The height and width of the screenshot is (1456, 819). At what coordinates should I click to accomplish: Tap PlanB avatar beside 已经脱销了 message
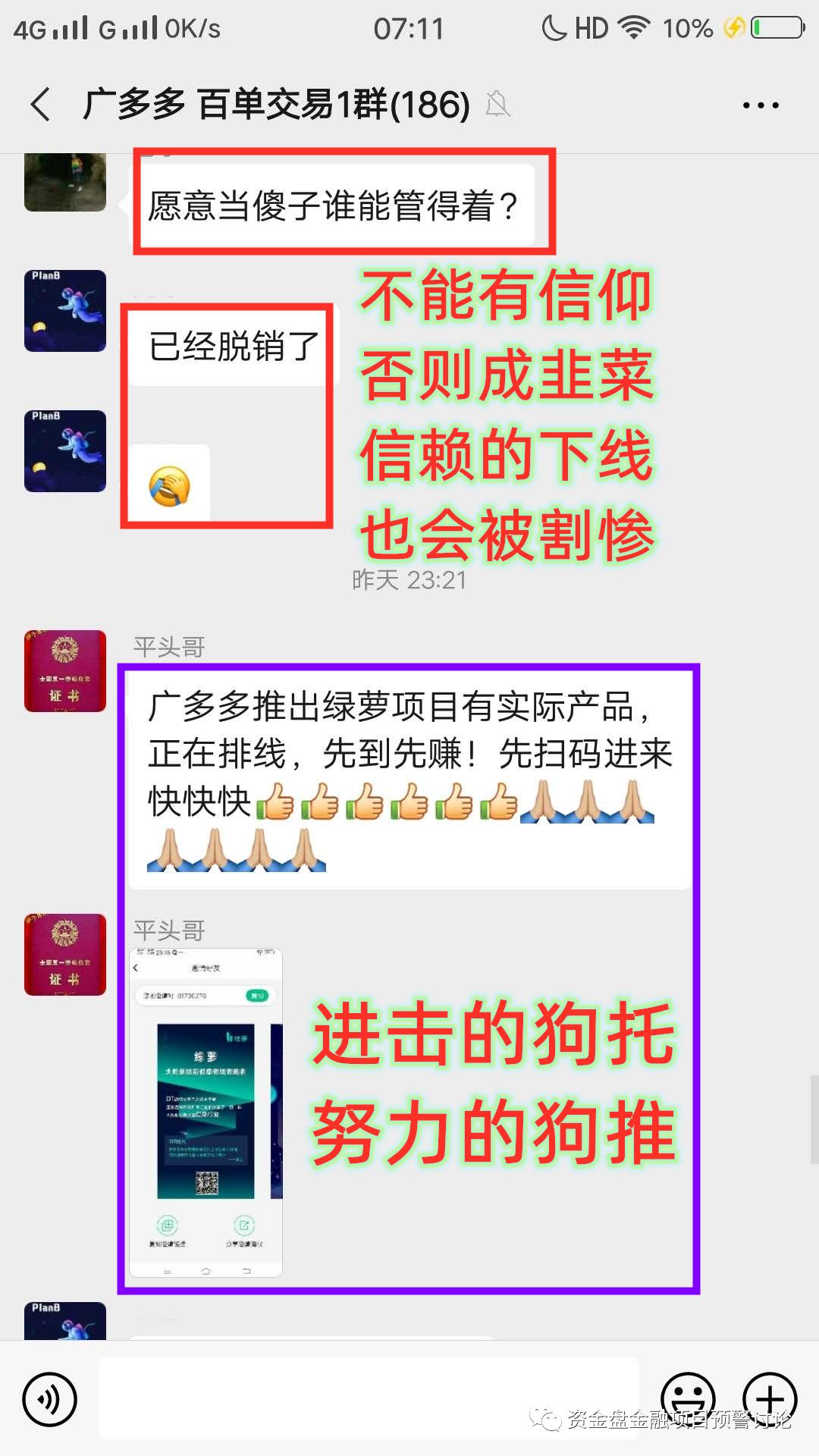(65, 311)
